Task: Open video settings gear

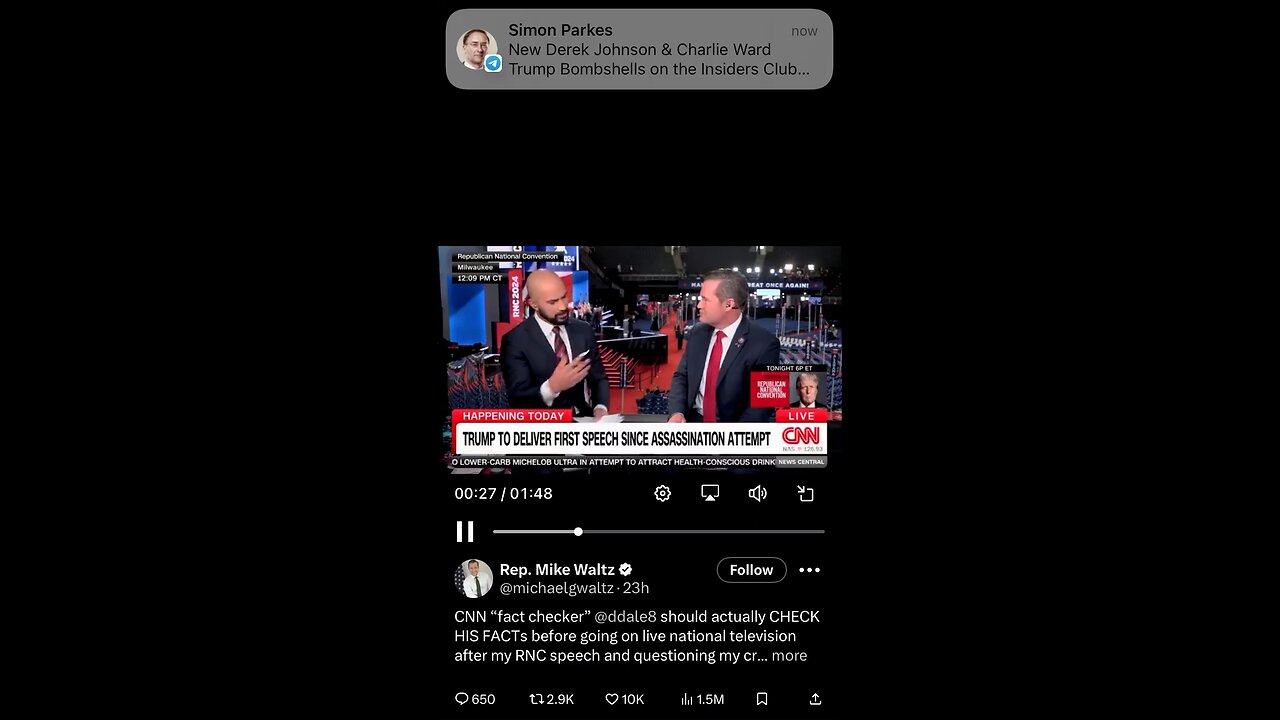Action: click(662, 493)
